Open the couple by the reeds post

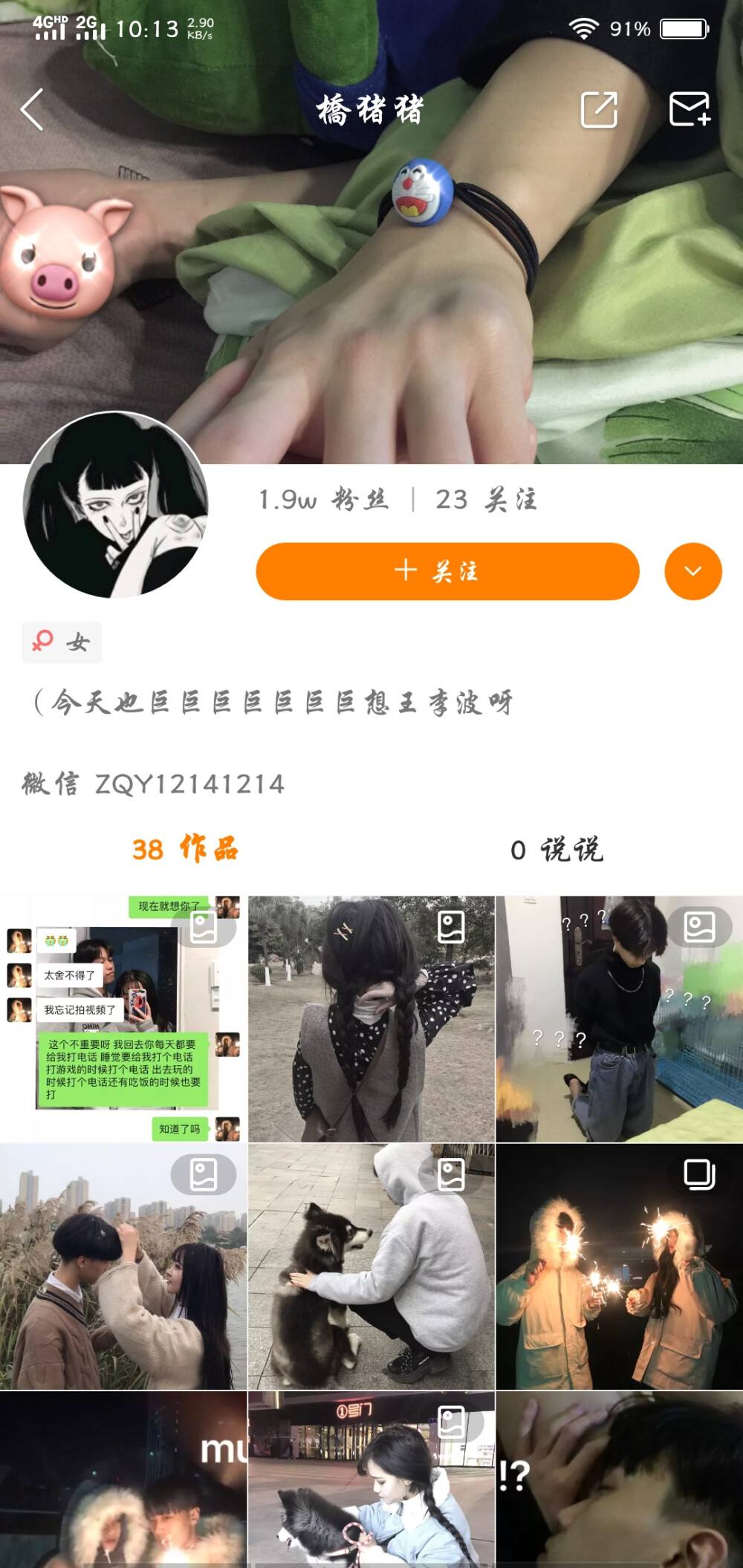pyautogui.click(x=123, y=1267)
